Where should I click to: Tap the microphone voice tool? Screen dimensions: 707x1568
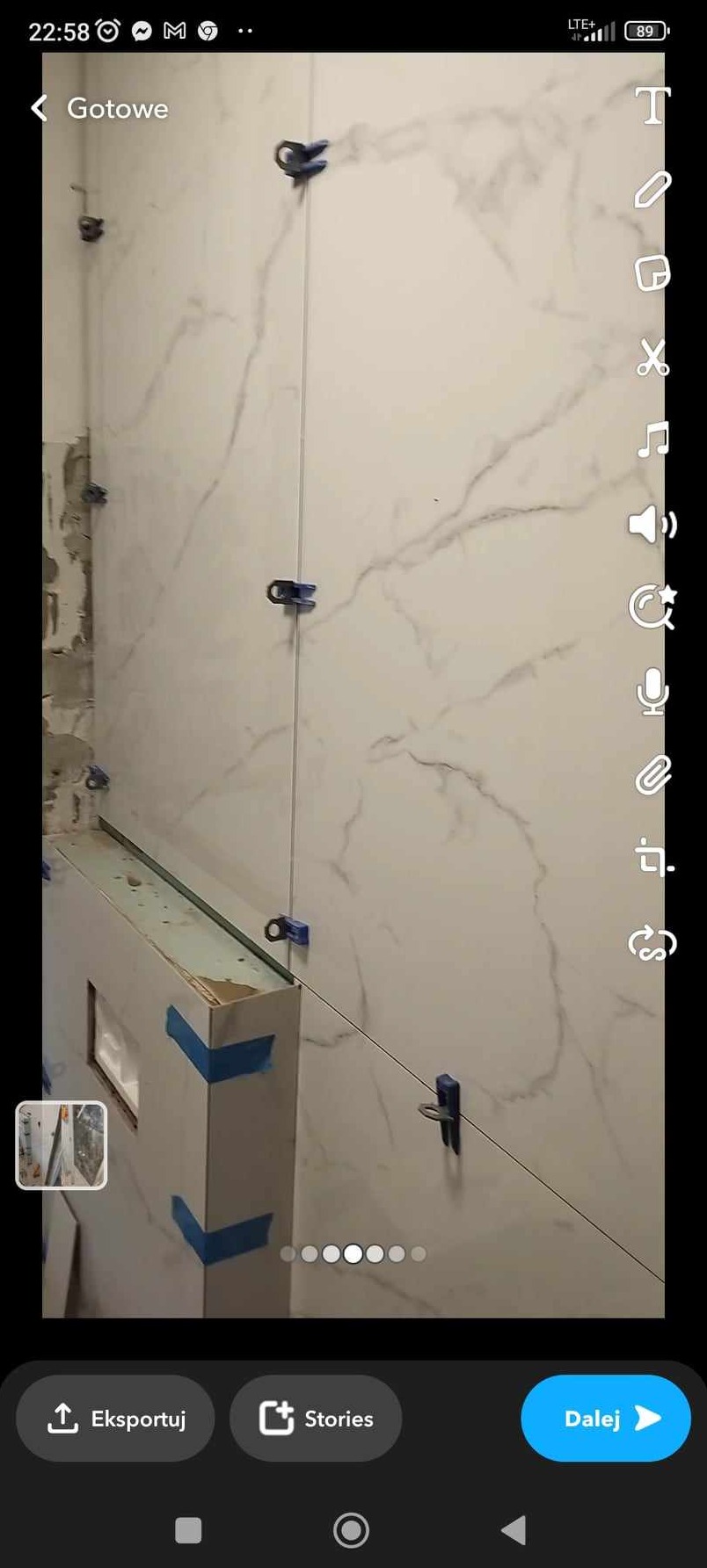[652, 691]
